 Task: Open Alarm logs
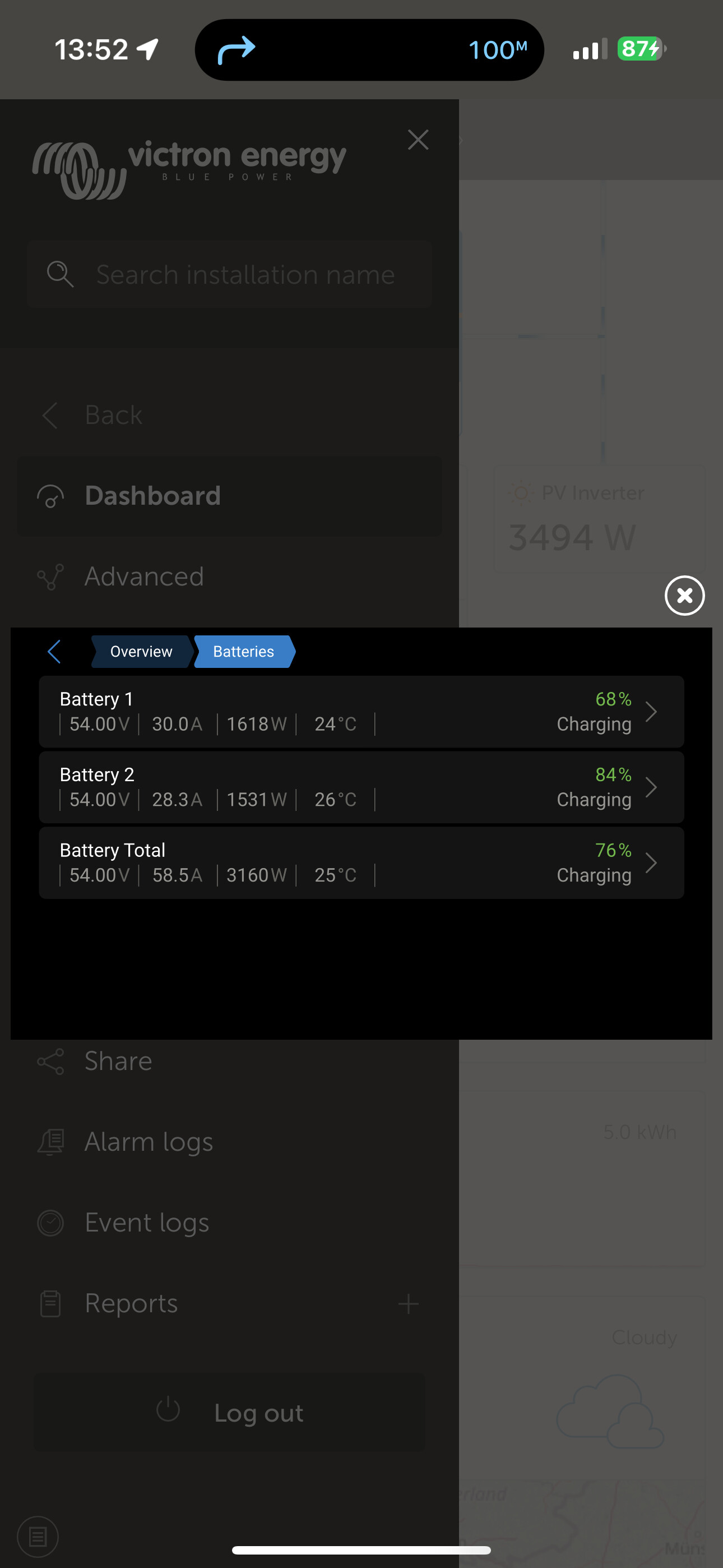(x=149, y=1142)
